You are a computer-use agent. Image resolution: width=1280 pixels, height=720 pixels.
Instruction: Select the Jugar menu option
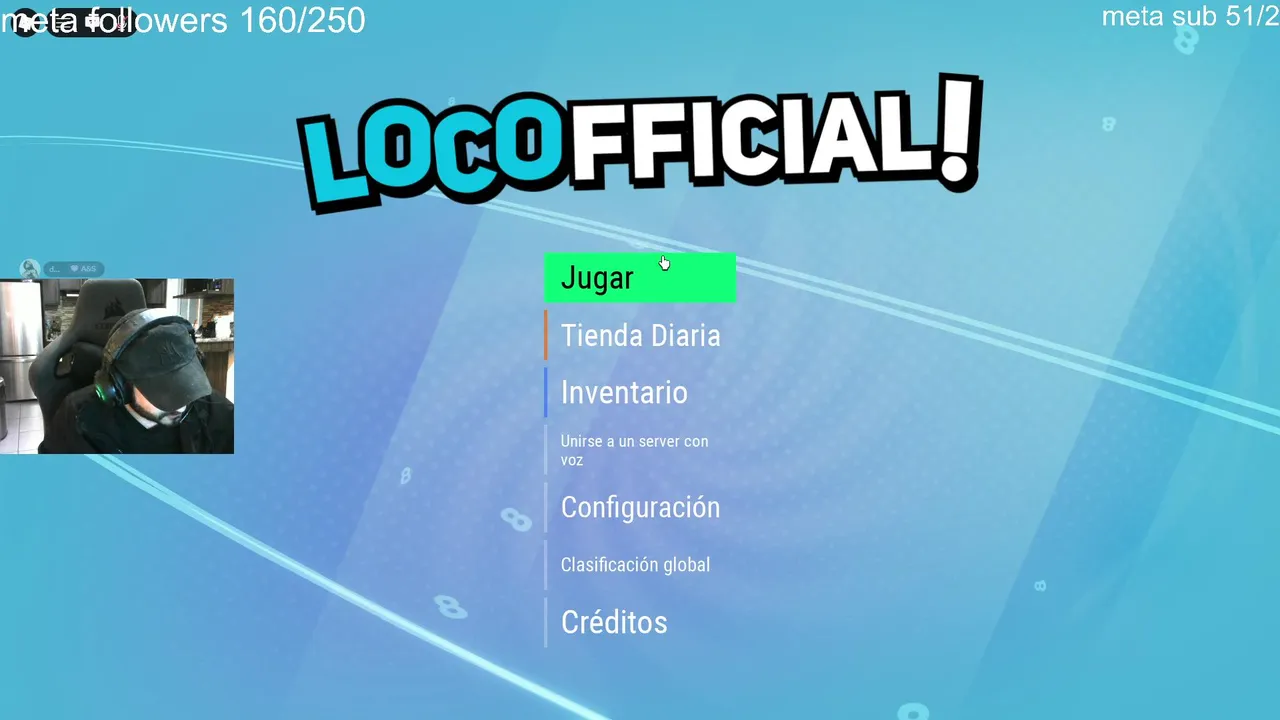coord(639,278)
